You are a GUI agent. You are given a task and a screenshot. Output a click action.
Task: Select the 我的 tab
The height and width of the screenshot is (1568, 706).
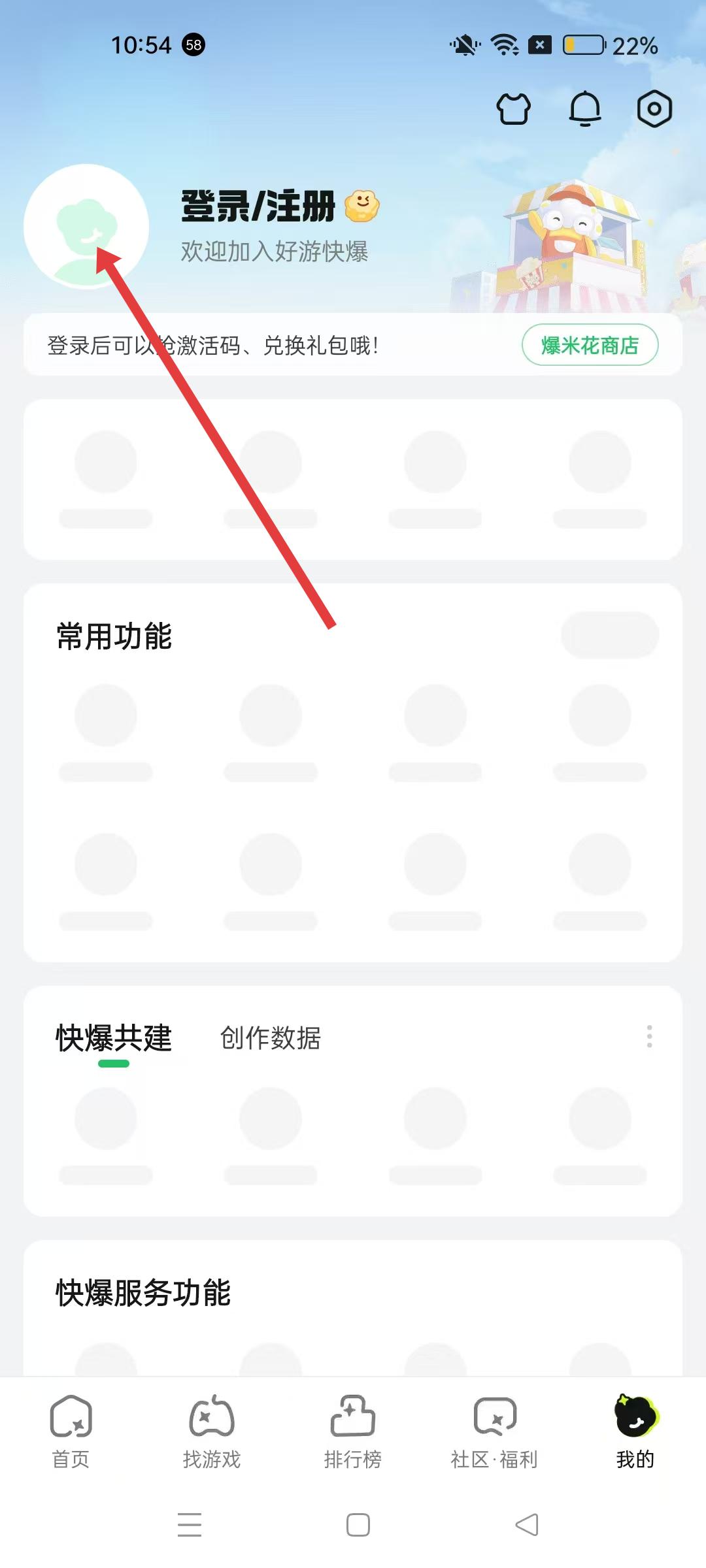coord(635,1432)
